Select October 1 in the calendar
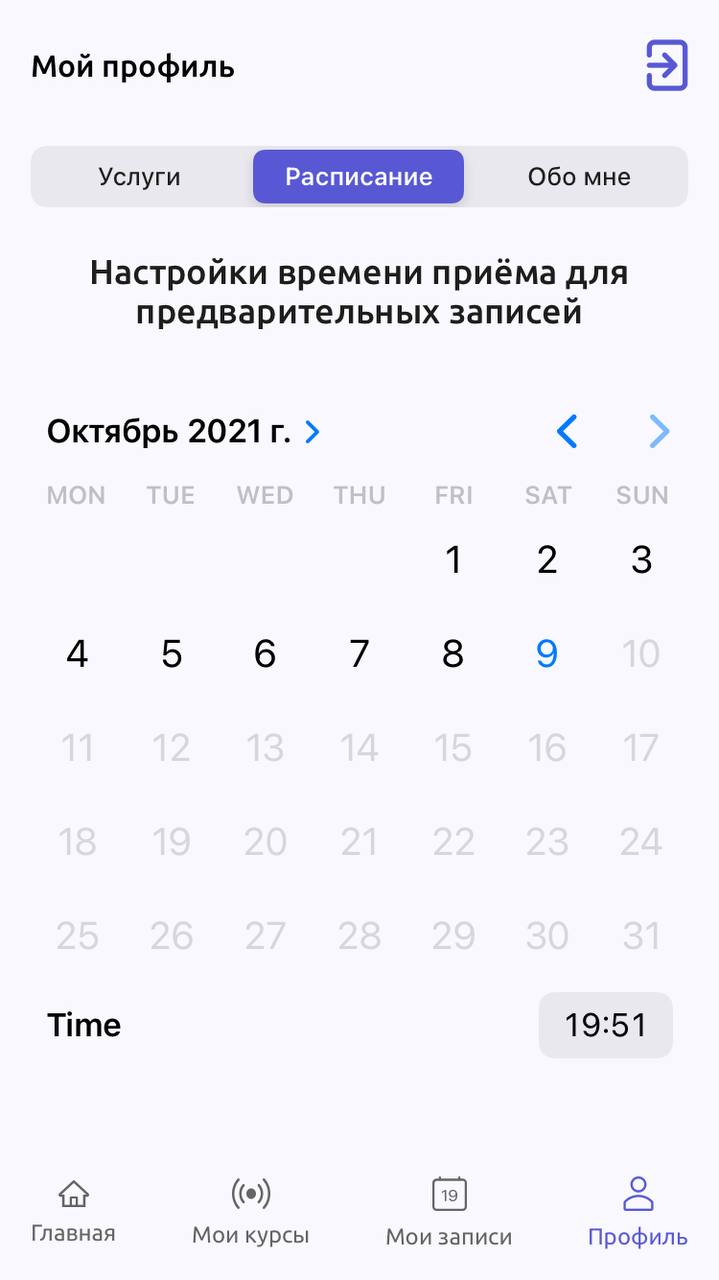 453,560
